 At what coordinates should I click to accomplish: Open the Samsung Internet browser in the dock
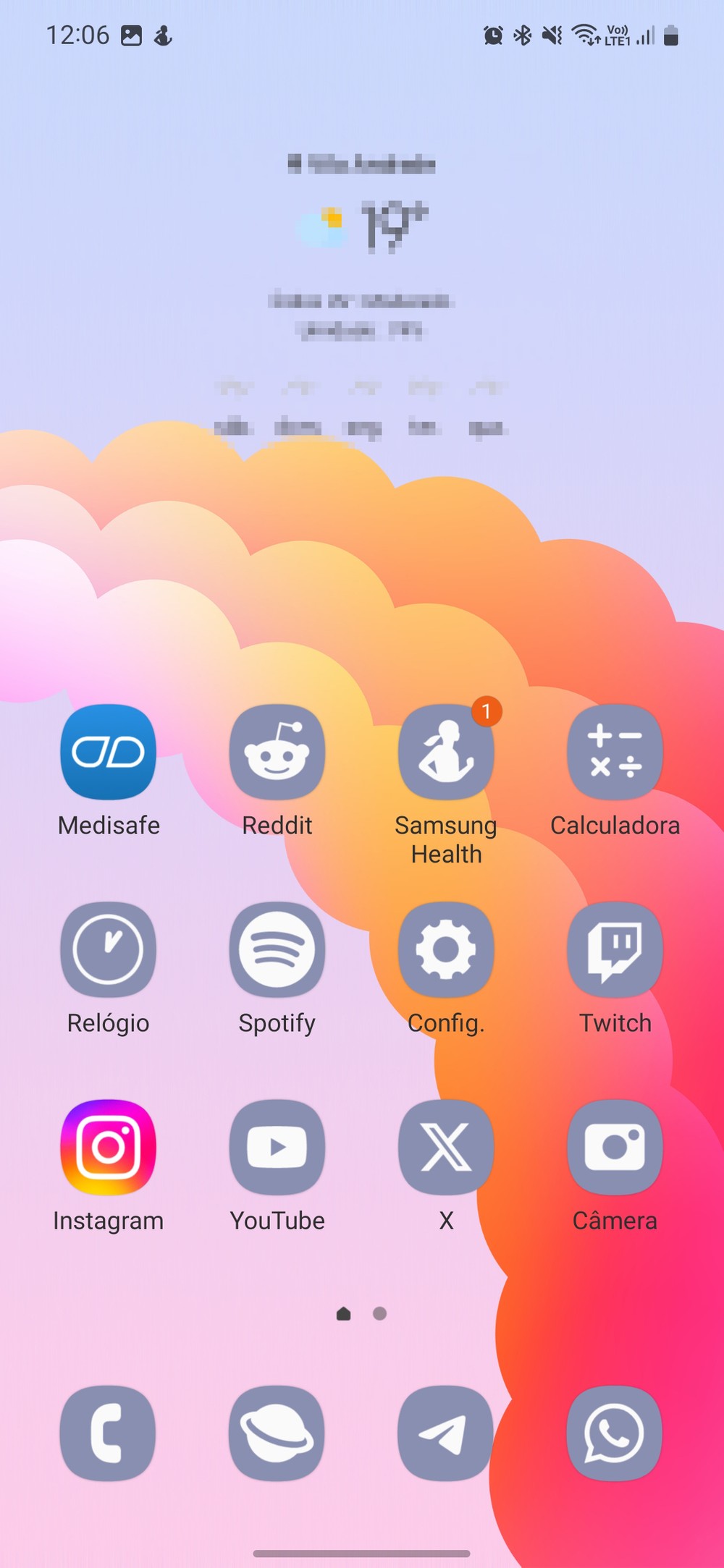tap(277, 1433)
